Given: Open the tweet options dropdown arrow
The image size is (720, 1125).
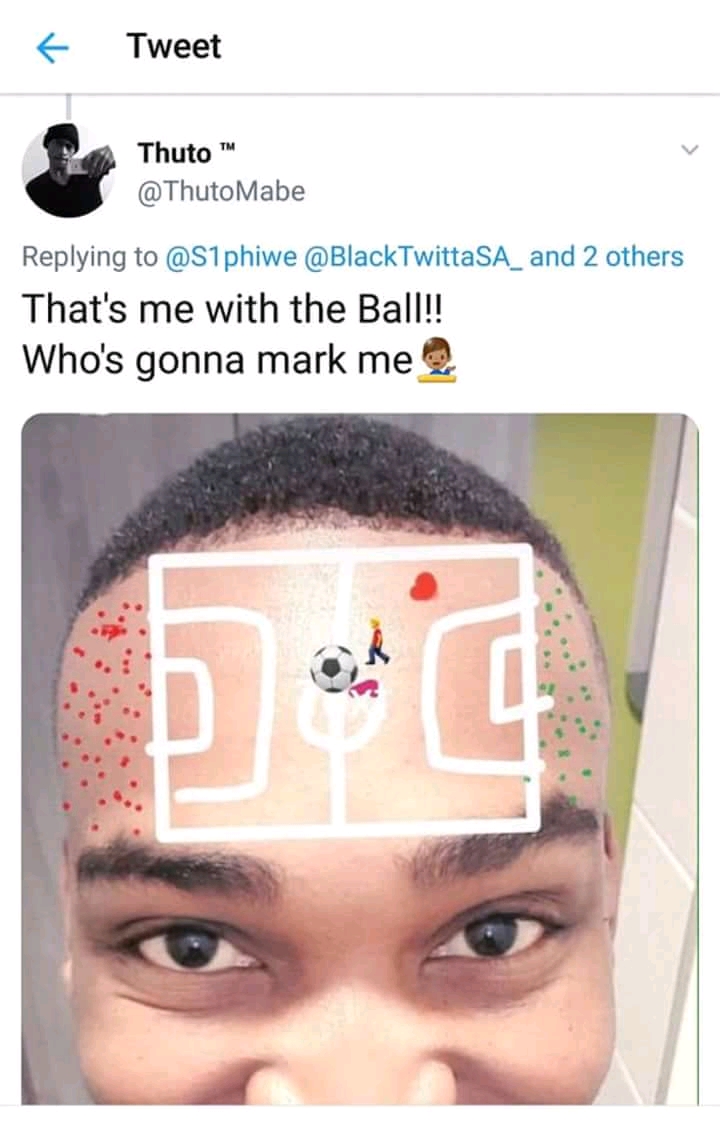Looking at the screenshot, I should click(x=688, y=150).
